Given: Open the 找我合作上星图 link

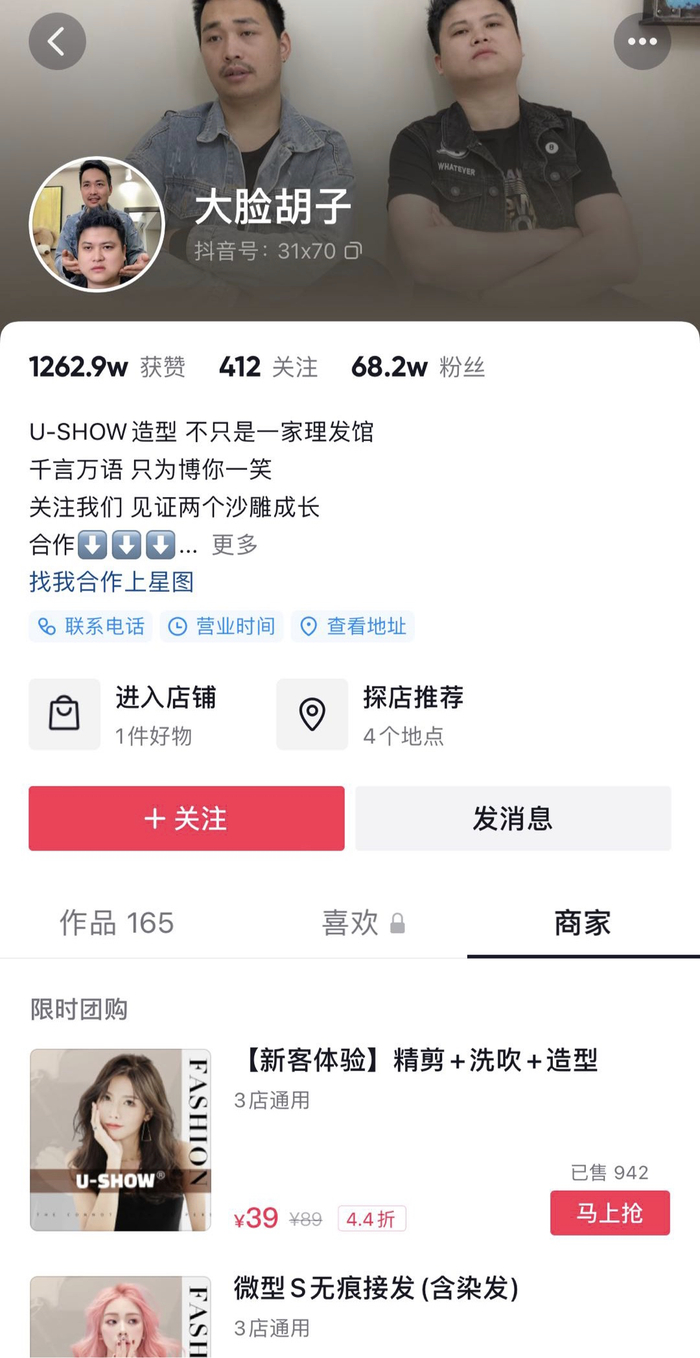Looking at the screenshot, I should pyautogui.click(x=111, y=582).
